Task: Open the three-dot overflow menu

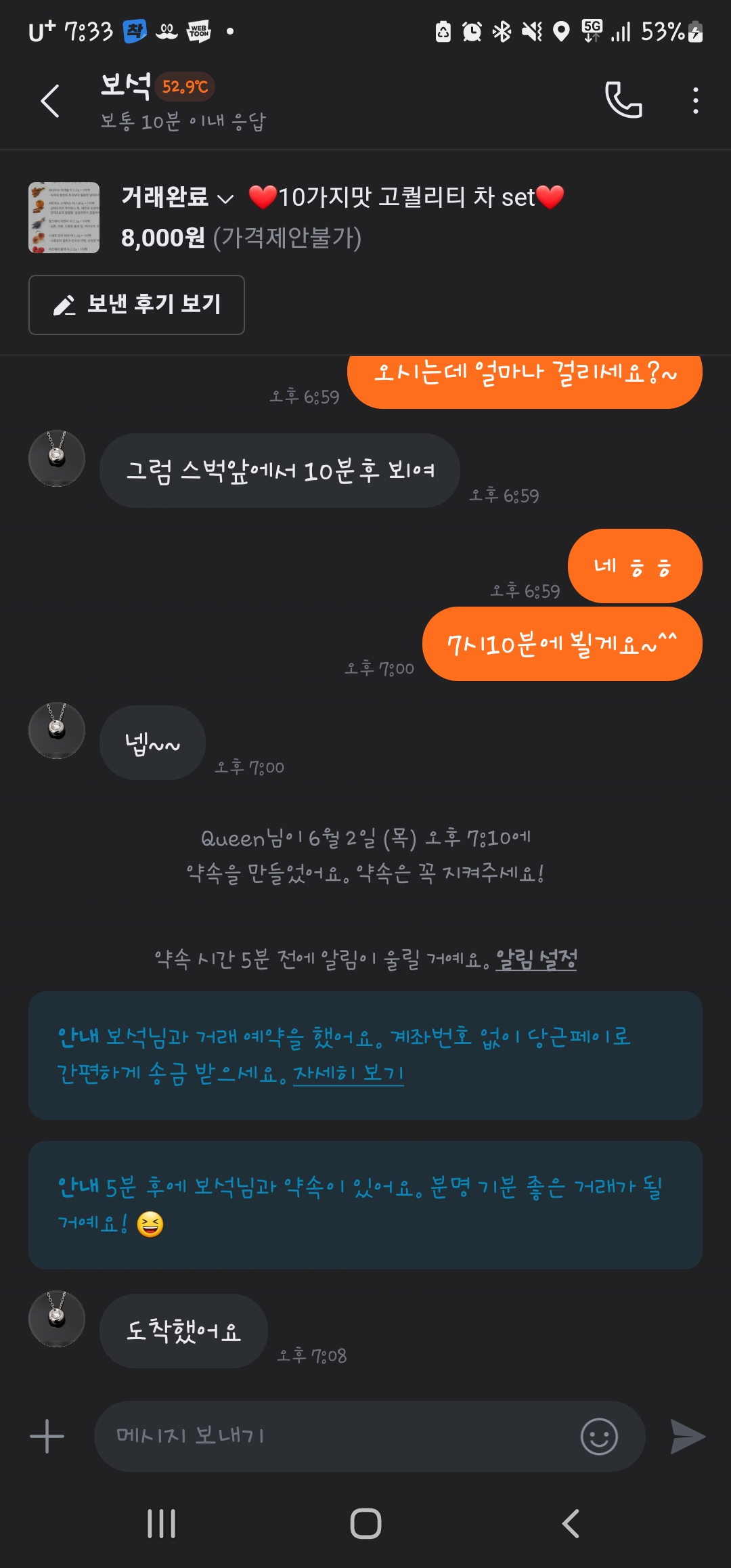Action: 695,100
